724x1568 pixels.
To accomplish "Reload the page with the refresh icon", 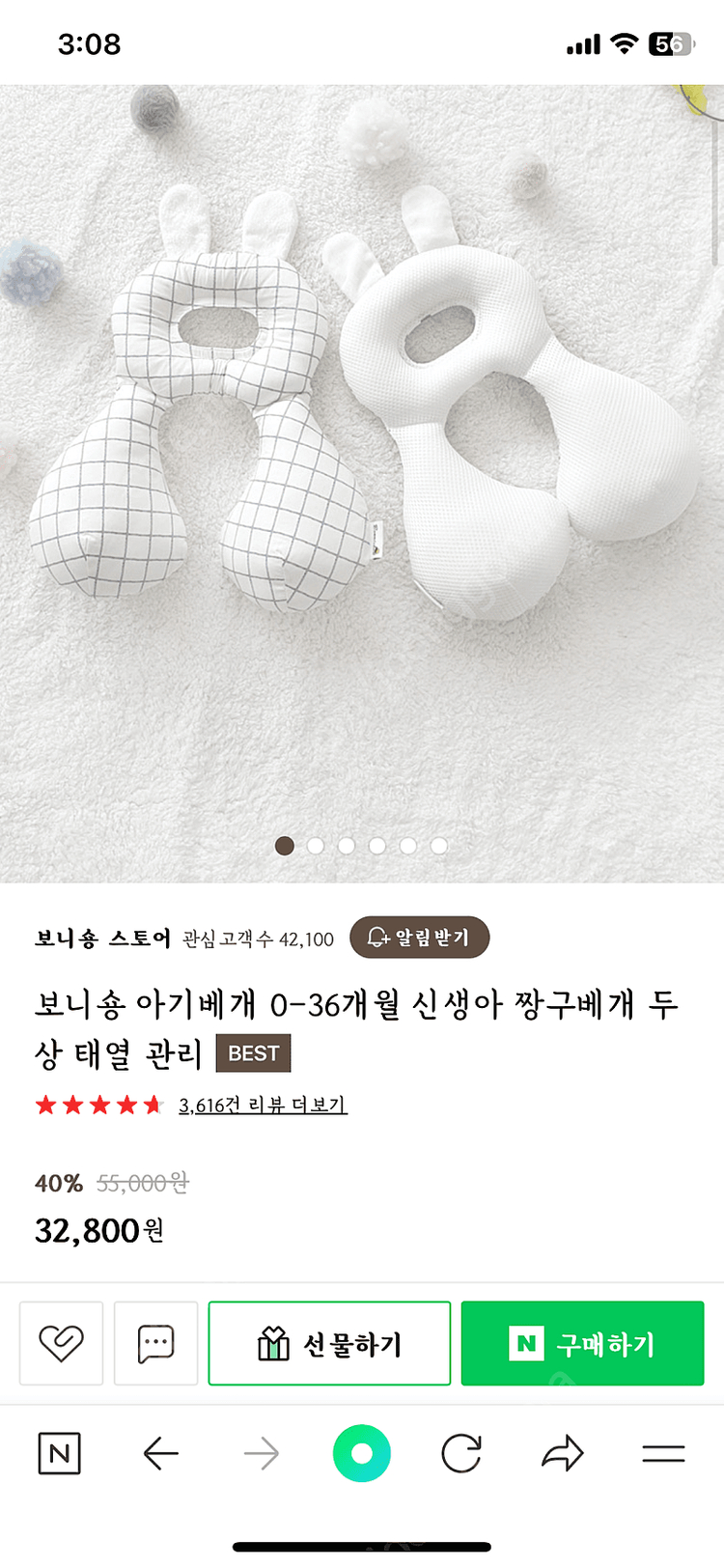I will click(x=461, y=1453).
